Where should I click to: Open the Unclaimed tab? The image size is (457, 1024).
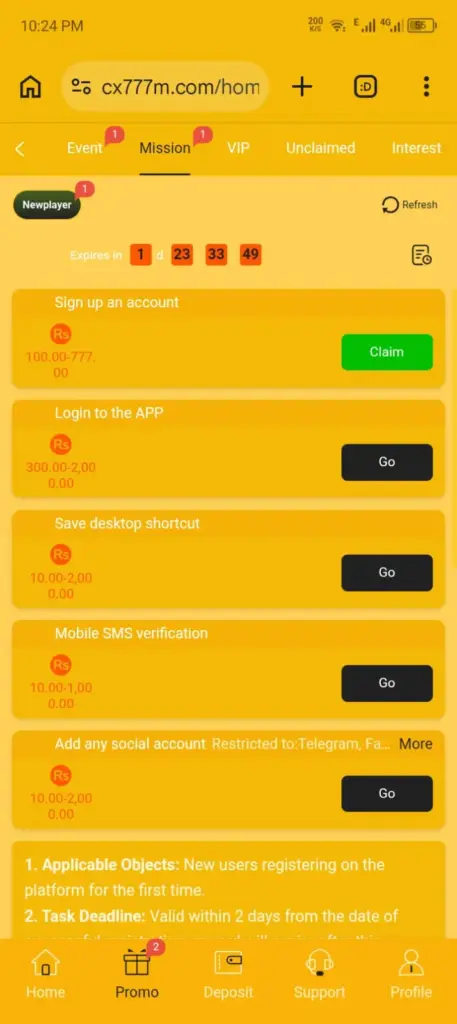[x=321, y=148]
